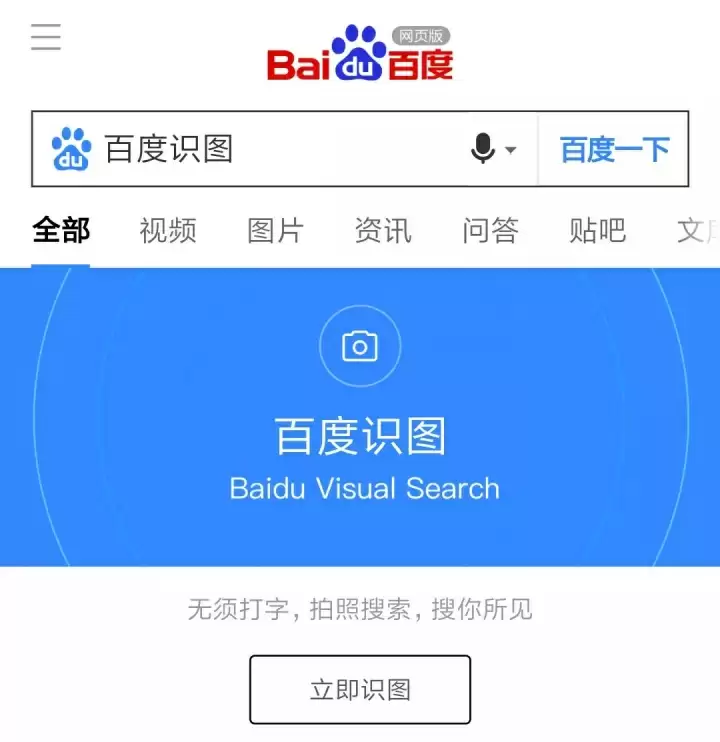
Task: Open the hamburger menu
Action: [x=44, y=37]
